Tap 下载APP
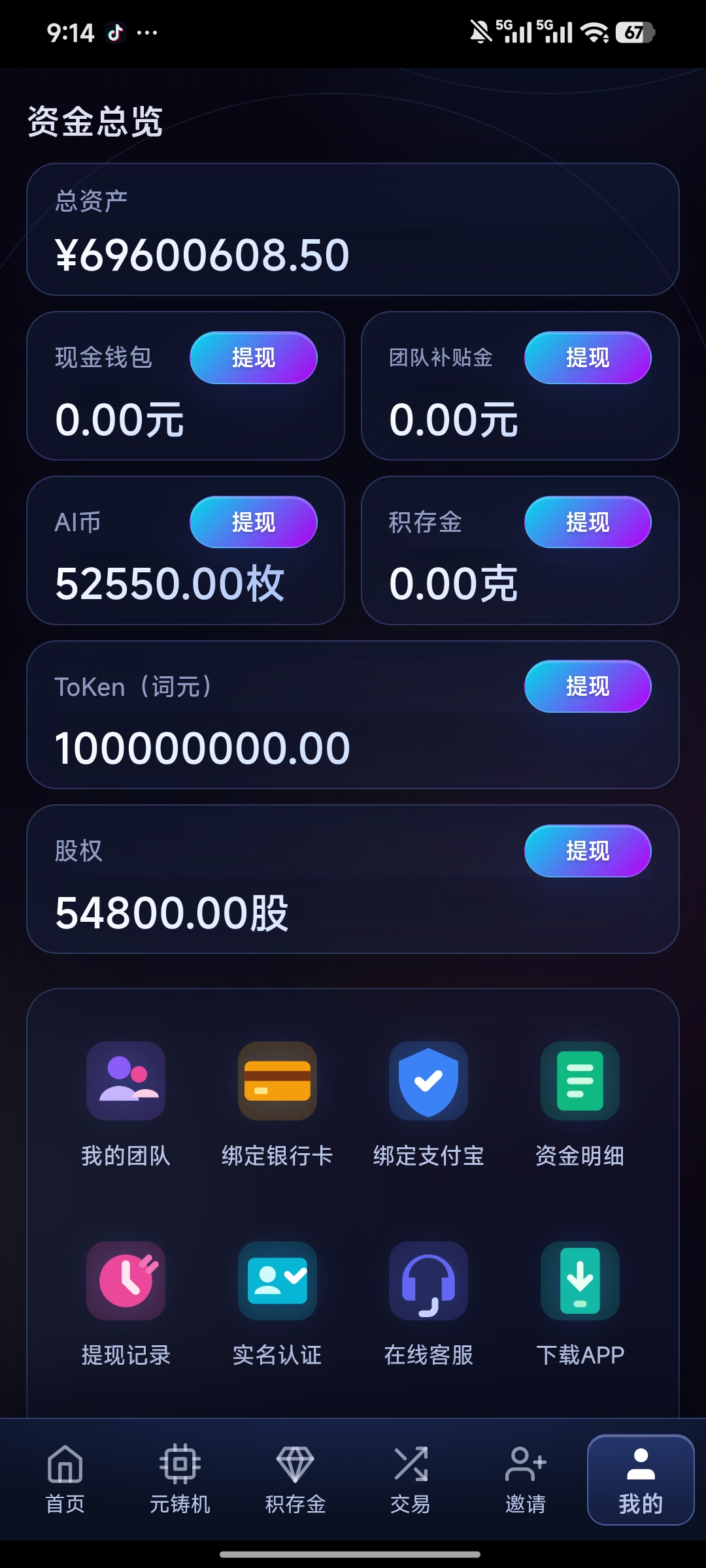This screenshot has height=1568, width=706. point(580,1304)
